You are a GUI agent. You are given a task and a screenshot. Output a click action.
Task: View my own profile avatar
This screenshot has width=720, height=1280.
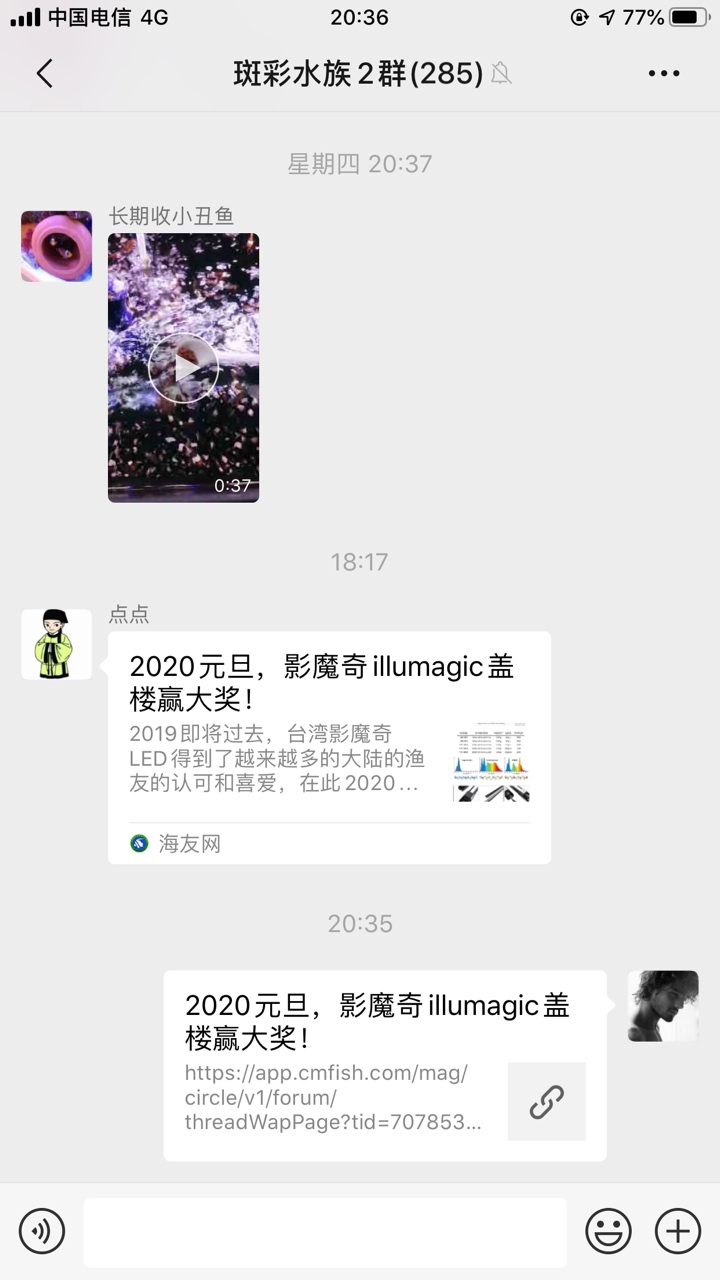pos(663,1006)
